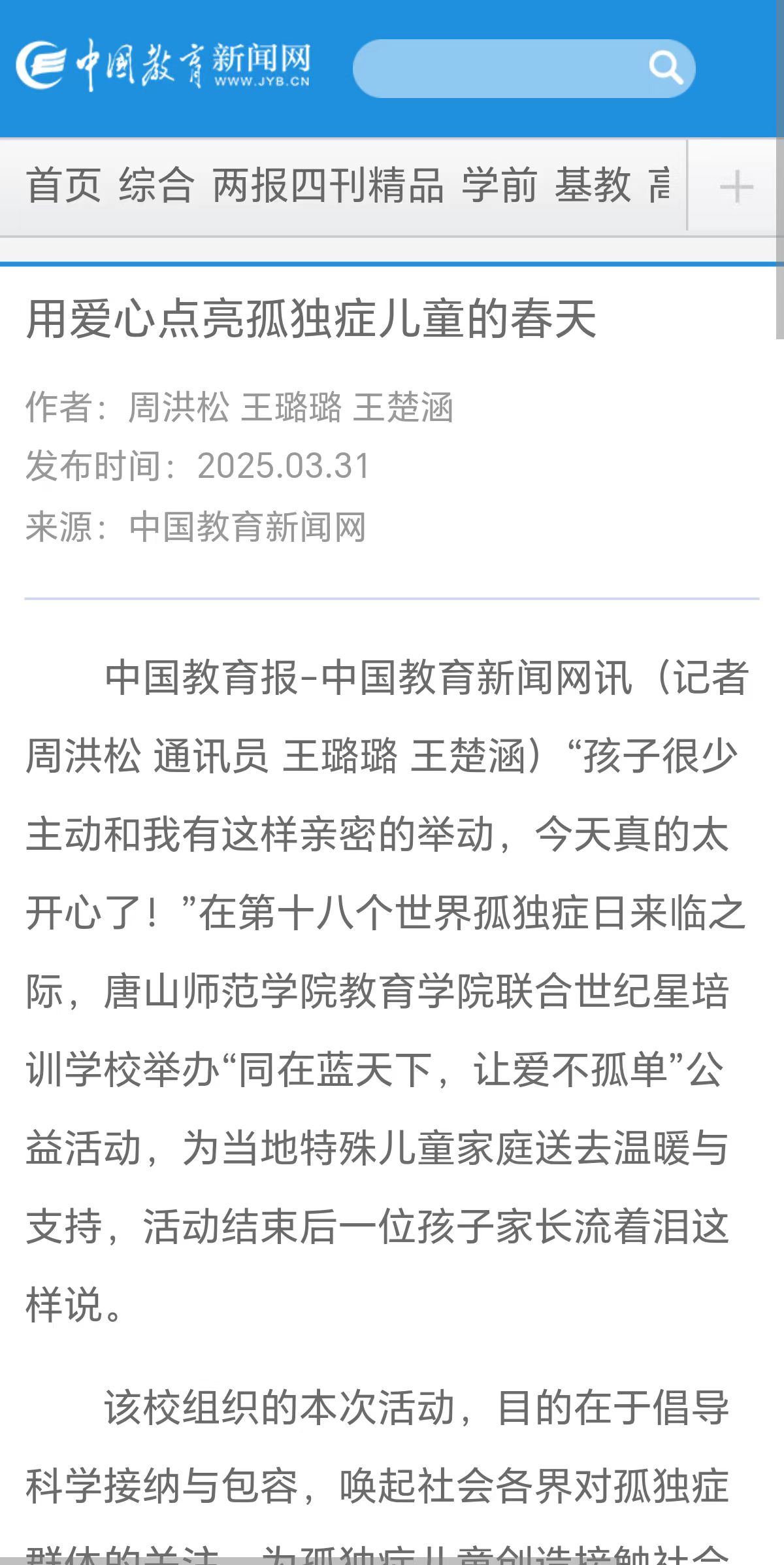Go to the 学前 channel
This screenshot has height=1565, width=784.
point(499,186)
